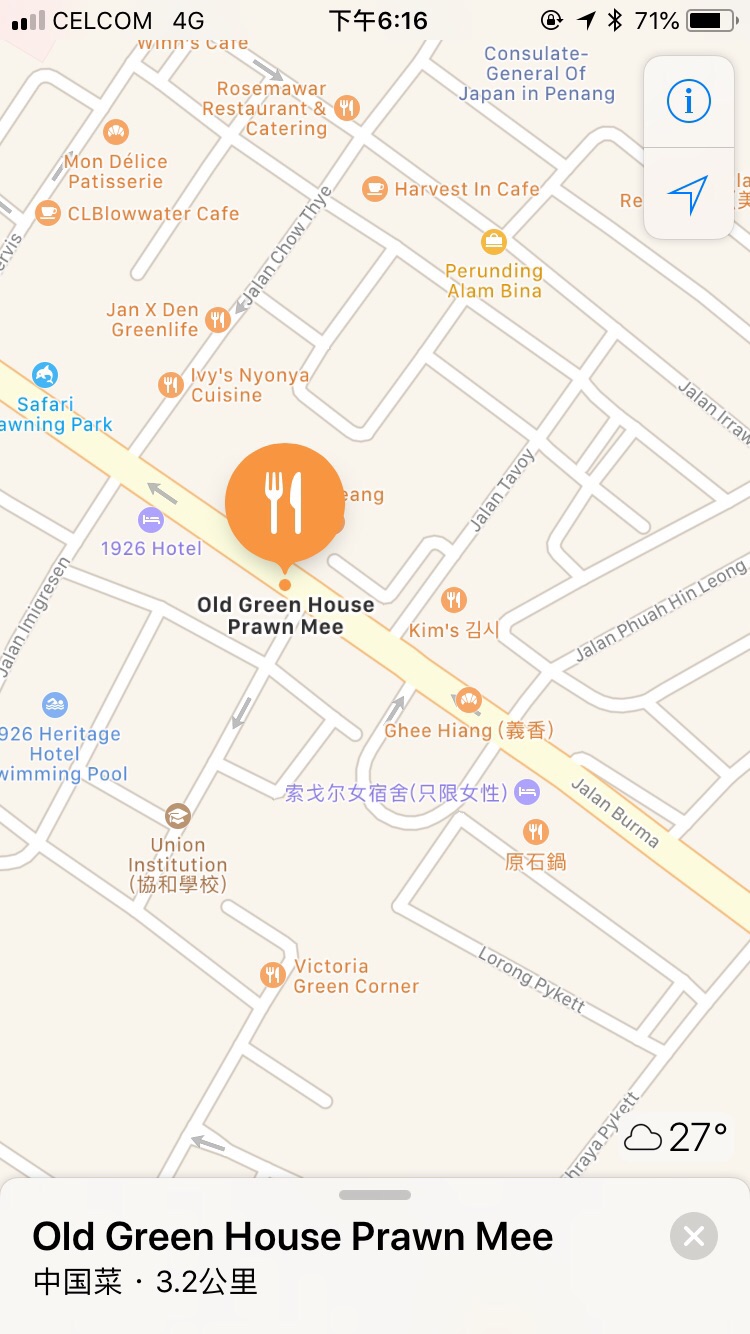Expand the place card using the grabber handle
The height and width of the screenshot is (1334, 750).
[375, 1195]
